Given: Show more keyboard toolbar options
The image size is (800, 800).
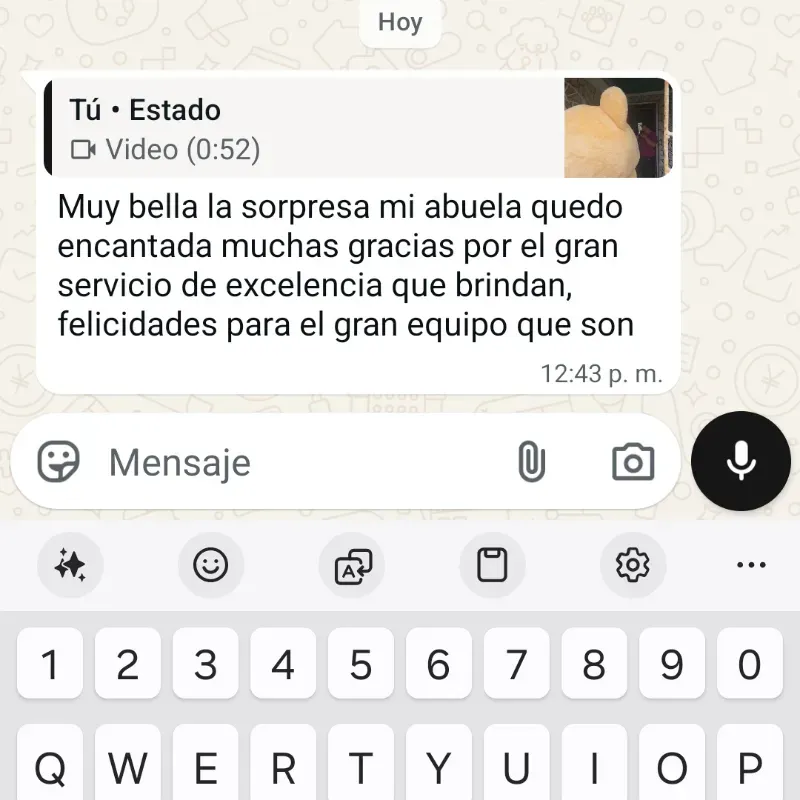Looking at the screenshot, I should (x=750, y=567).
